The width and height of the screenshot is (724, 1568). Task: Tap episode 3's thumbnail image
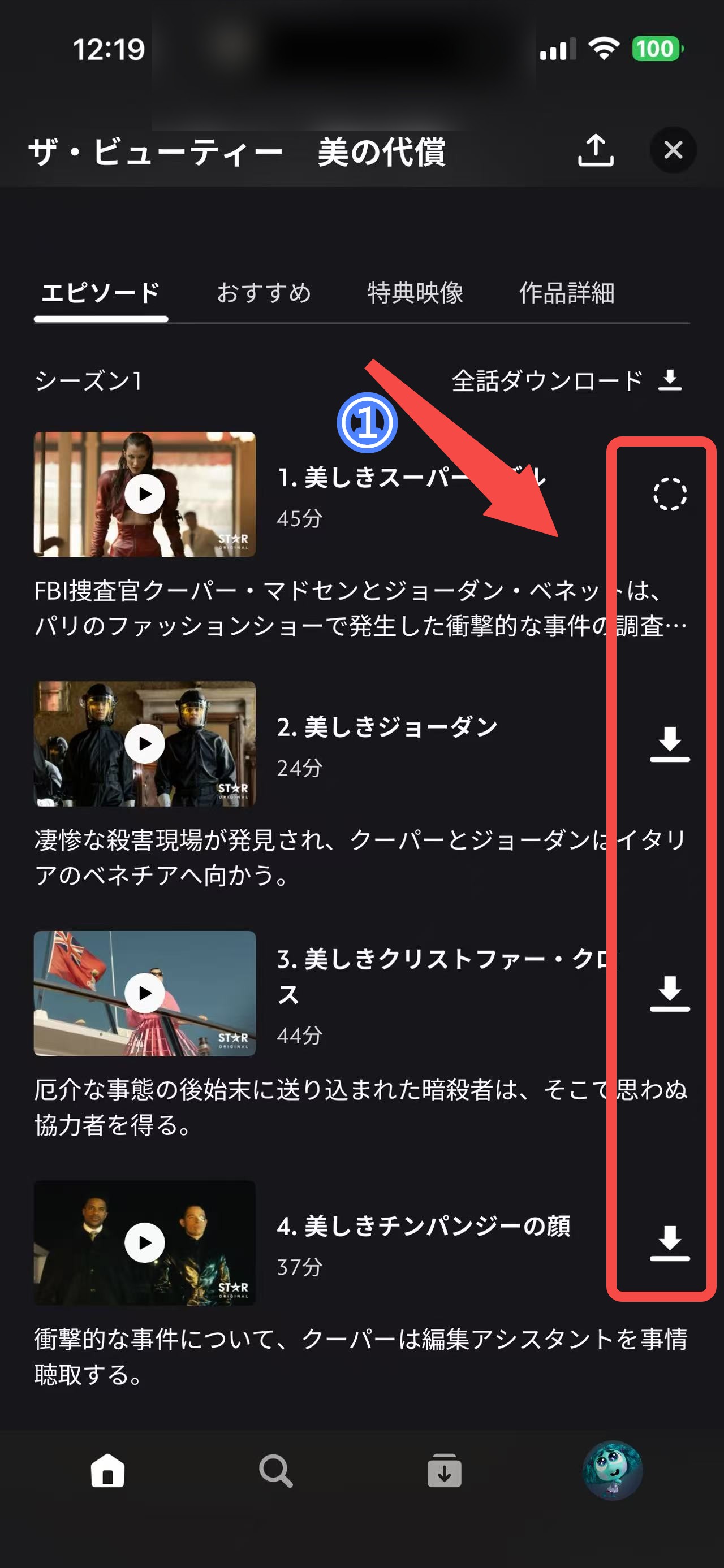click(144, 993)
